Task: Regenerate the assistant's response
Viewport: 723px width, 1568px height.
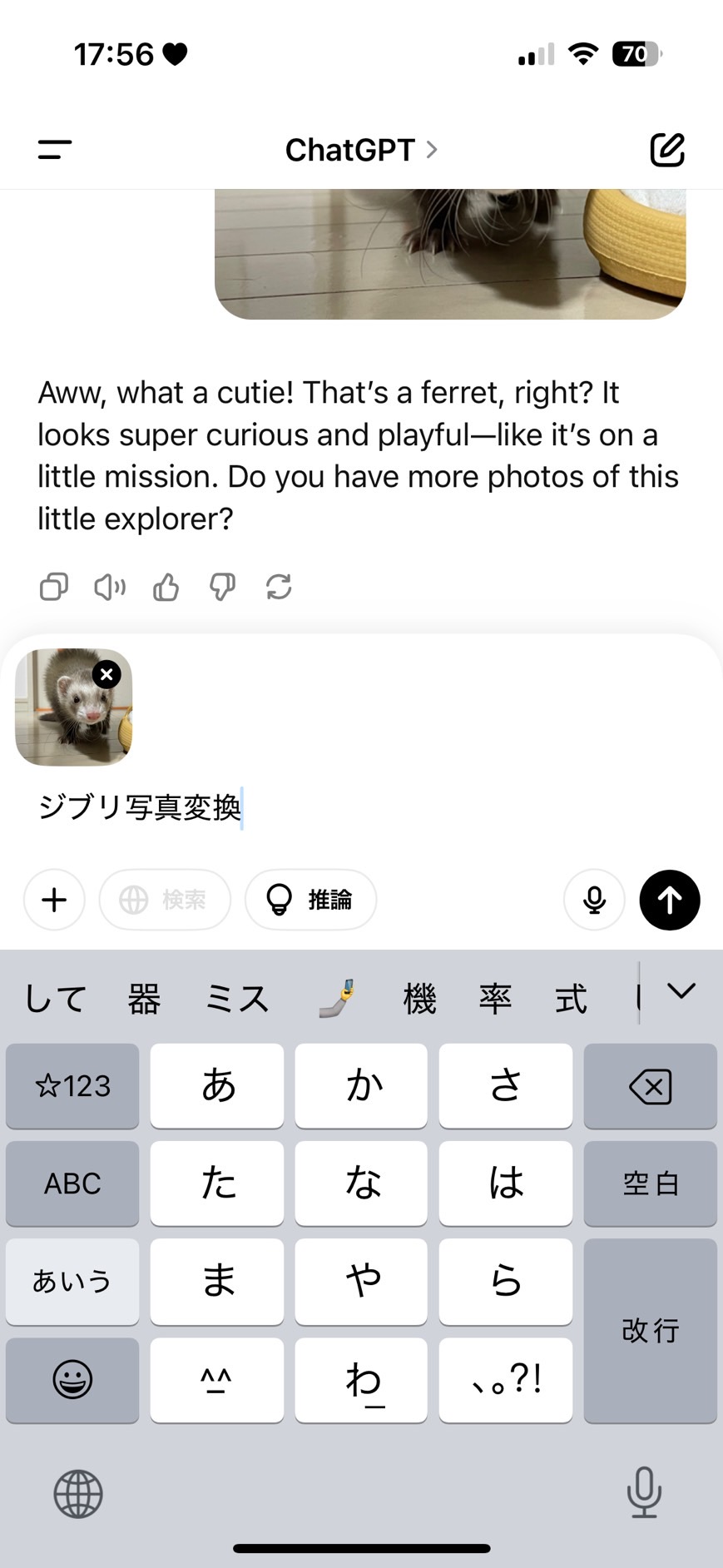Action: (279, 588)
